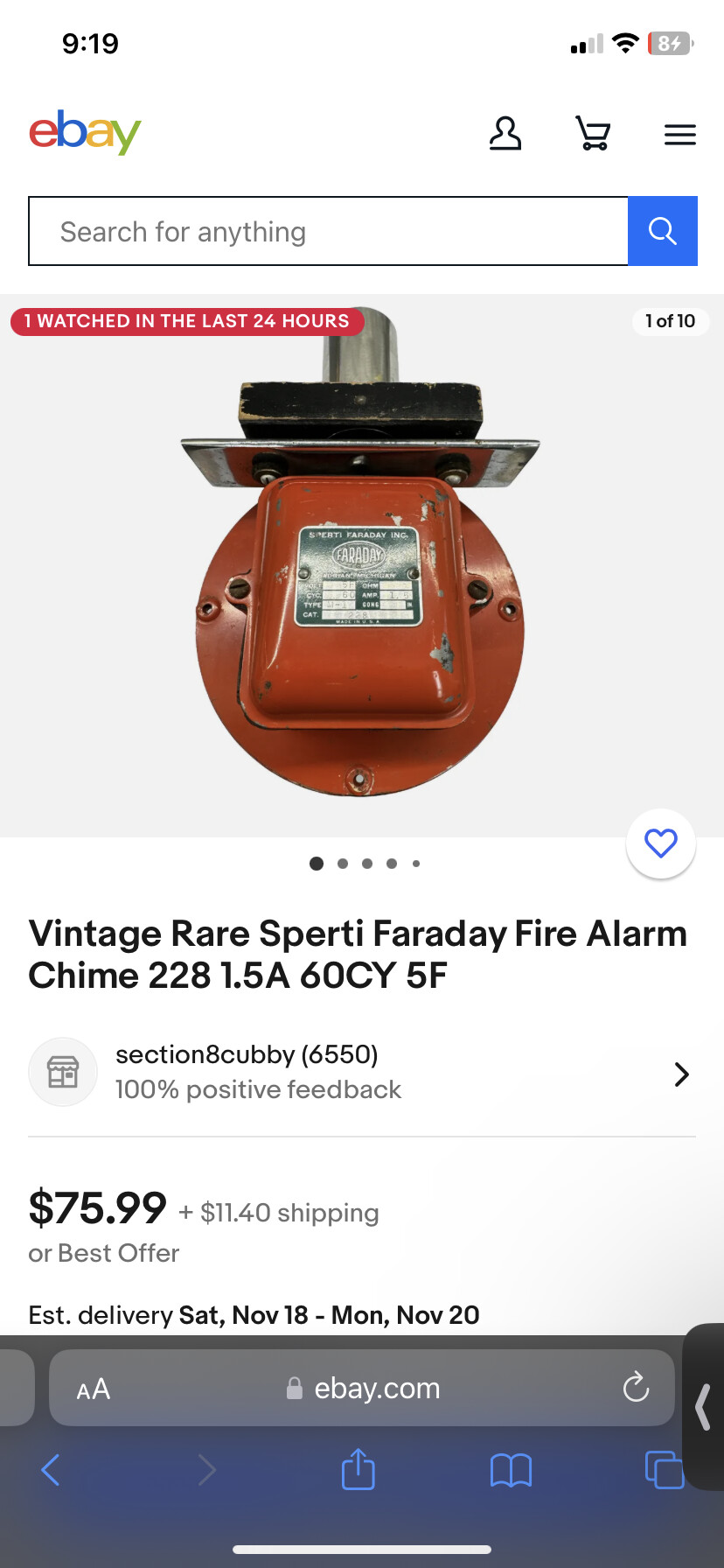The height and width of the screenshot is (1568, 724).
Task: Go back to the previous page
Action: pos(51,1470)
